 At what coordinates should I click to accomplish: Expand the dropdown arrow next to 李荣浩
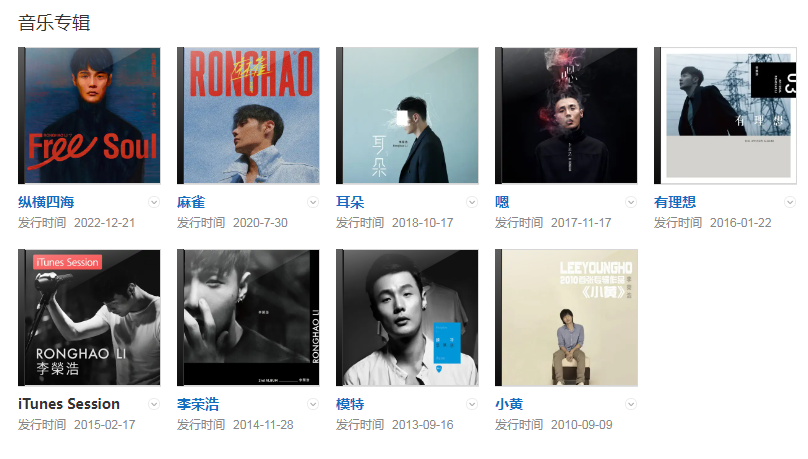[313, 404]
